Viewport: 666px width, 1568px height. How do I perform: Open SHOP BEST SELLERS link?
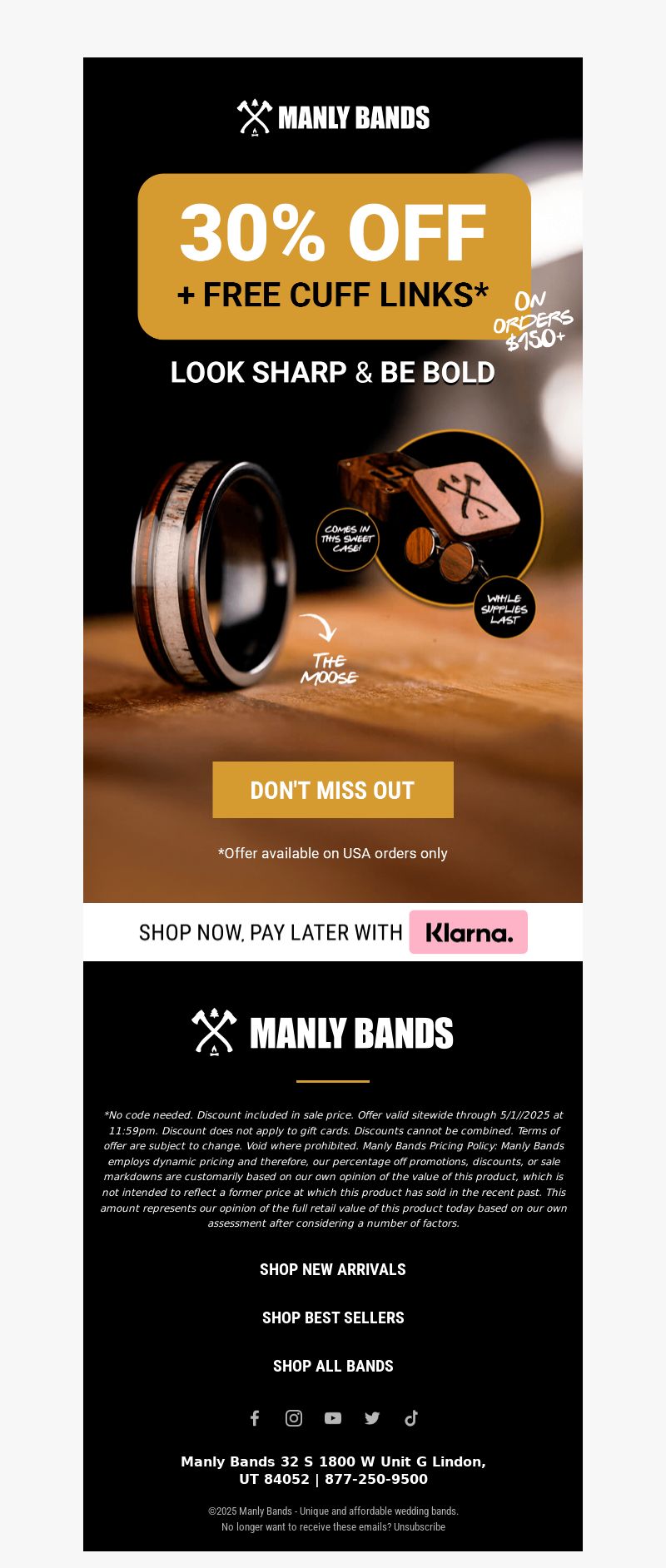click(333, 1317)
